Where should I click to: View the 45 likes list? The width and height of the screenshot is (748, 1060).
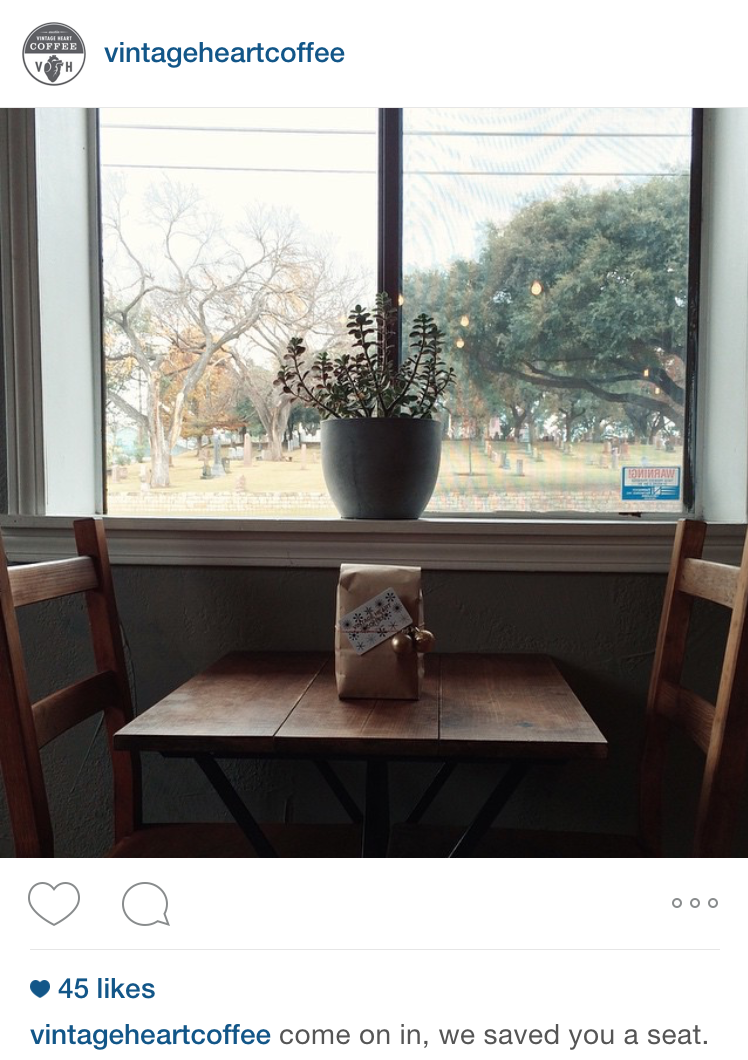click(x=93, y=989)
